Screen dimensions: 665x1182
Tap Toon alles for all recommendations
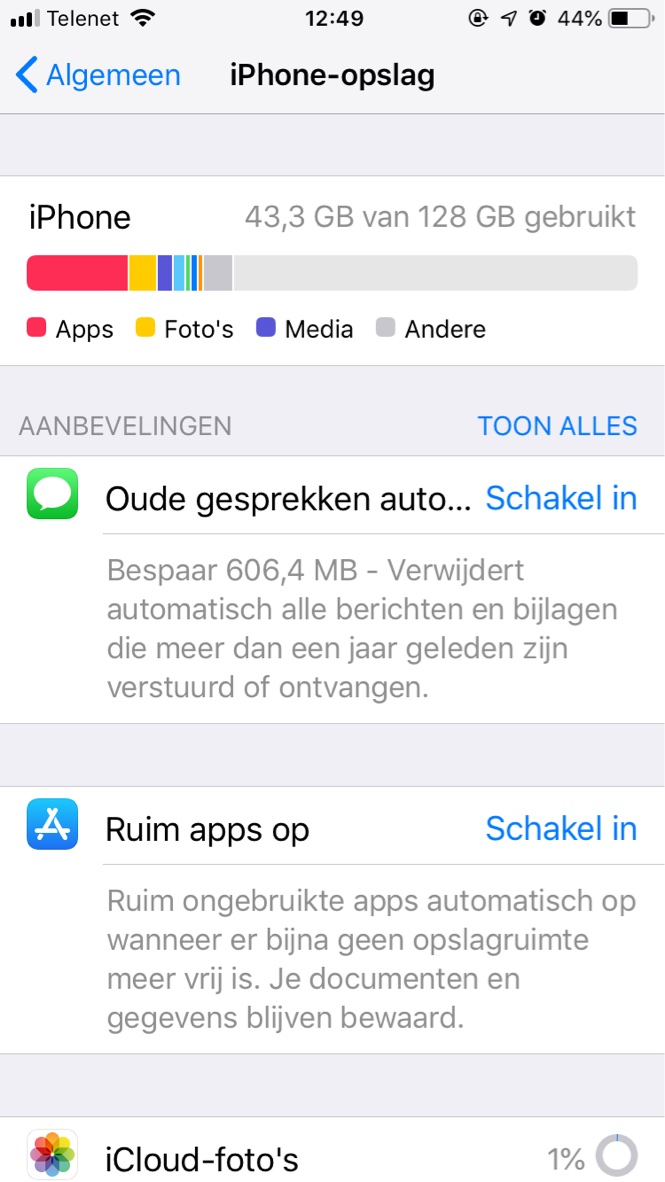click(557, 426)
